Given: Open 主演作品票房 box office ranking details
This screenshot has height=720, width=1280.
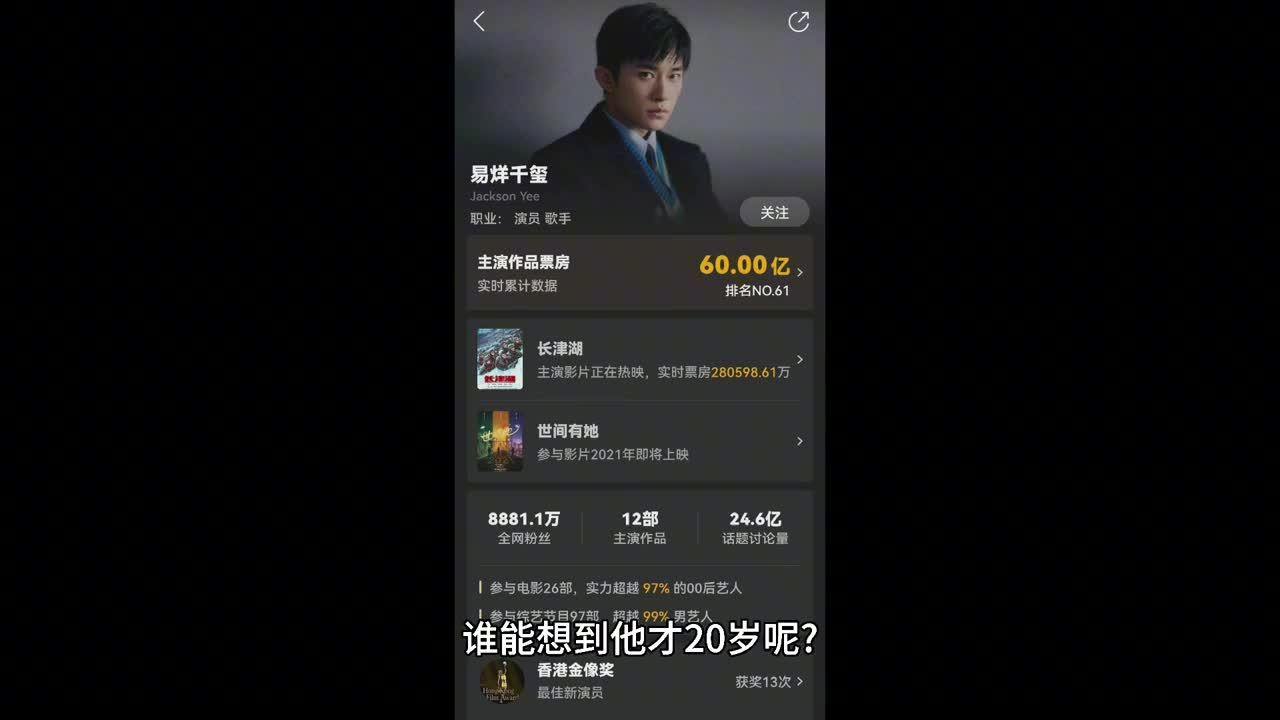Looking at the screenshot, I should pos(640,273).
